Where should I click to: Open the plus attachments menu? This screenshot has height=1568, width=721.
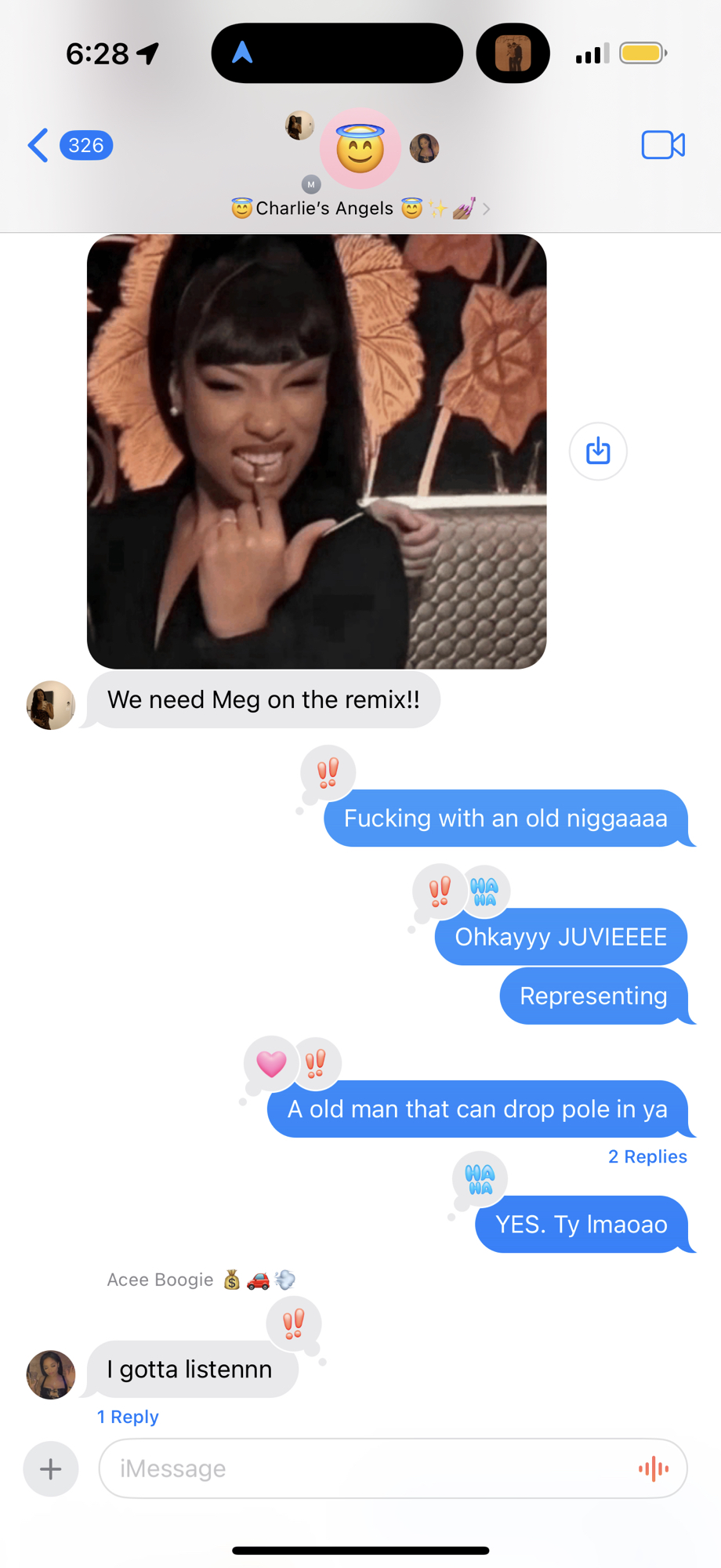pyautogui.click(x=51, y=1469)
